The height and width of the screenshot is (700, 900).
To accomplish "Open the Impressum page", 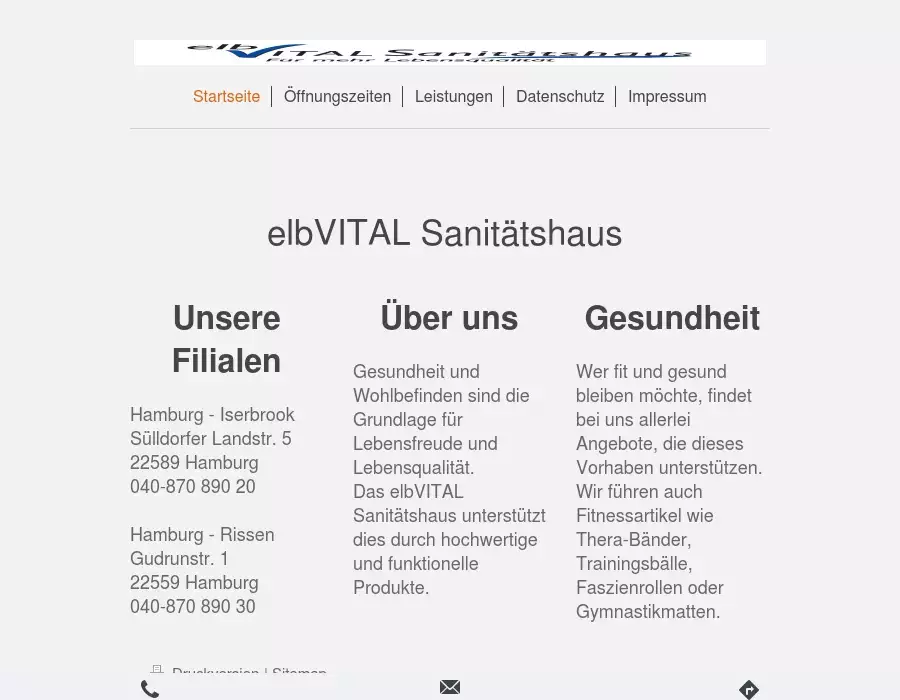I will [667, 97].
